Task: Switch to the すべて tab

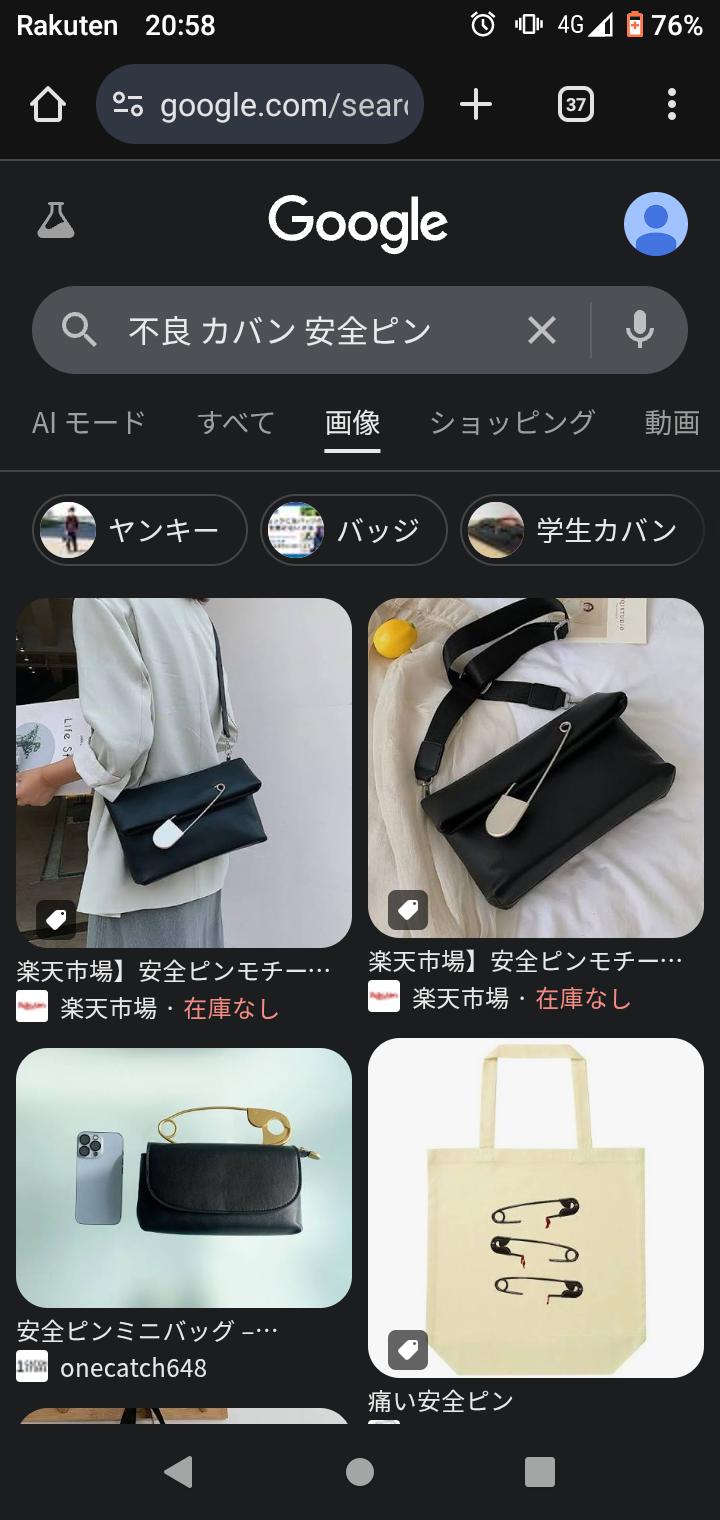Action: pos(236,422)
